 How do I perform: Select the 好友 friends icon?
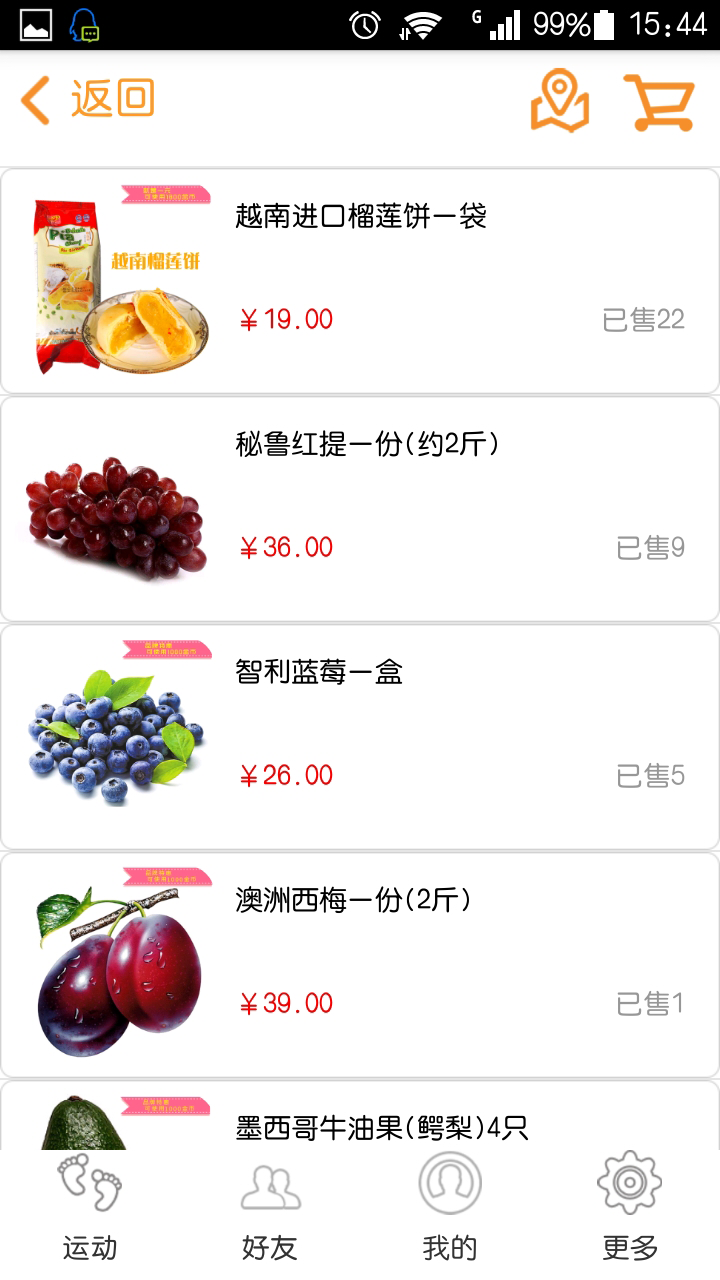pos(268,1186)
